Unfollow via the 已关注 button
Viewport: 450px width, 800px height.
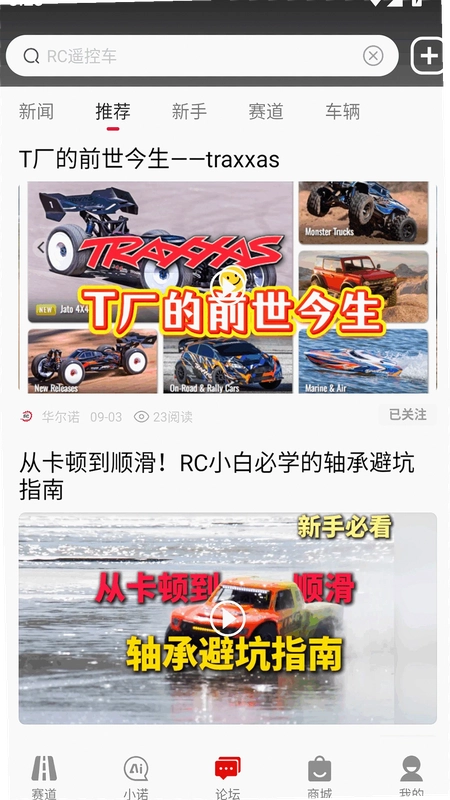pos(407,415)
